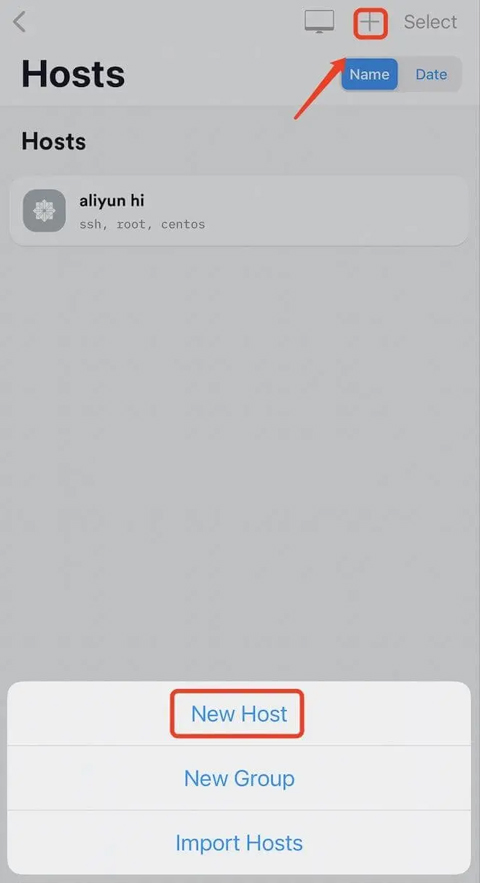The height and width of the screenshot is (883, 480).
Task: Choose New Host from the sheet
Action: pyautogui.click(x=239, y=713)
